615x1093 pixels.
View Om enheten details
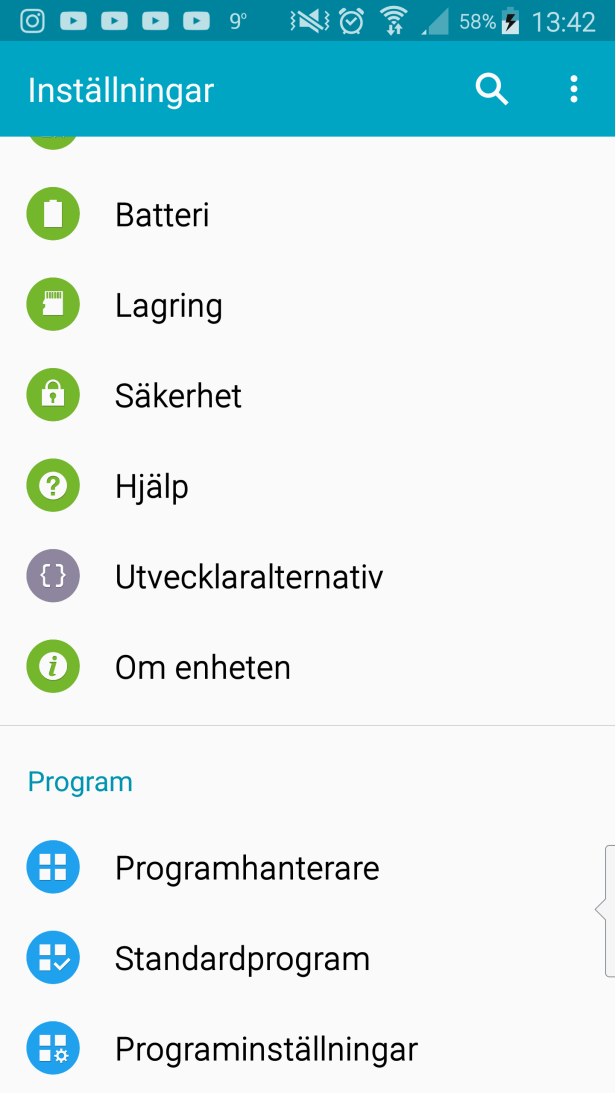coord(202,668)
